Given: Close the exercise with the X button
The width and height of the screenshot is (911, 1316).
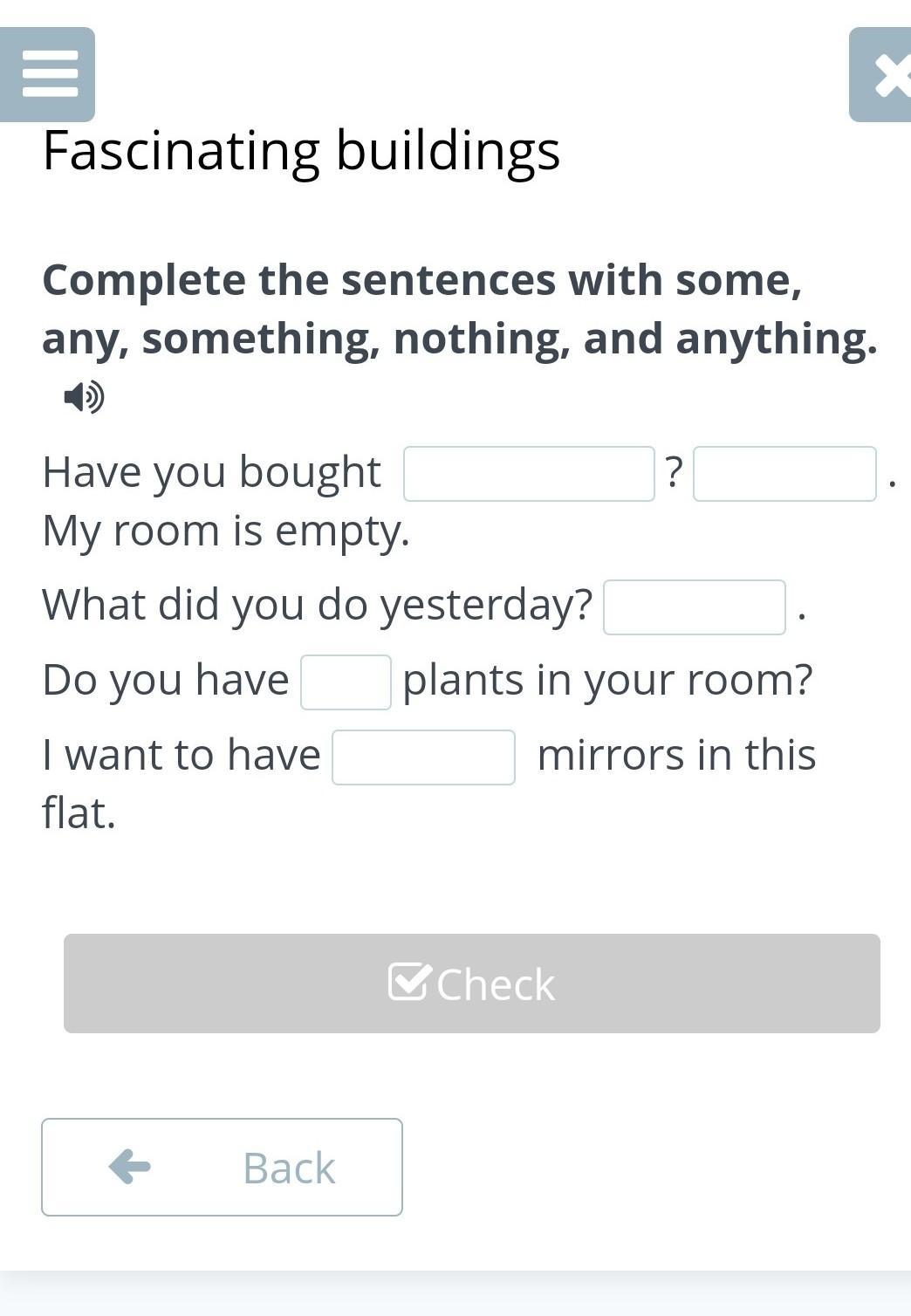Looking at the screenshot, I should pyautogui.click(x=883, y=75).
